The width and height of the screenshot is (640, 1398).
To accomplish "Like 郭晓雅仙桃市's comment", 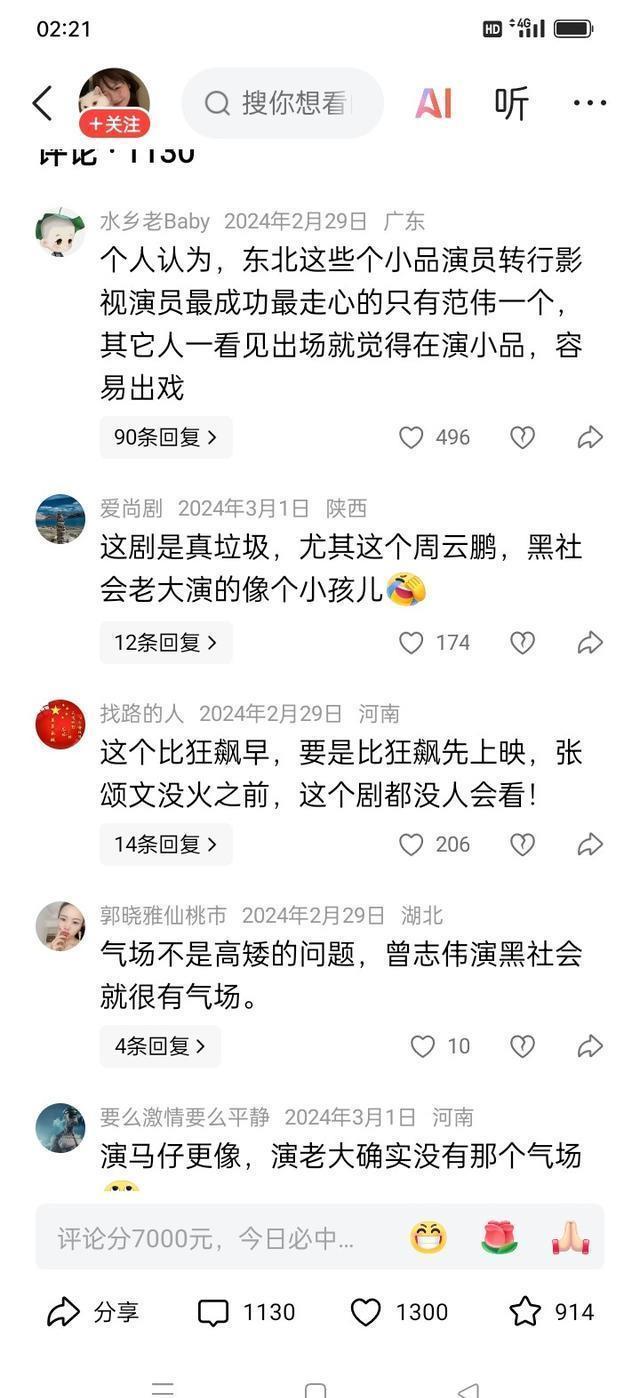I will coord(423,1046).
